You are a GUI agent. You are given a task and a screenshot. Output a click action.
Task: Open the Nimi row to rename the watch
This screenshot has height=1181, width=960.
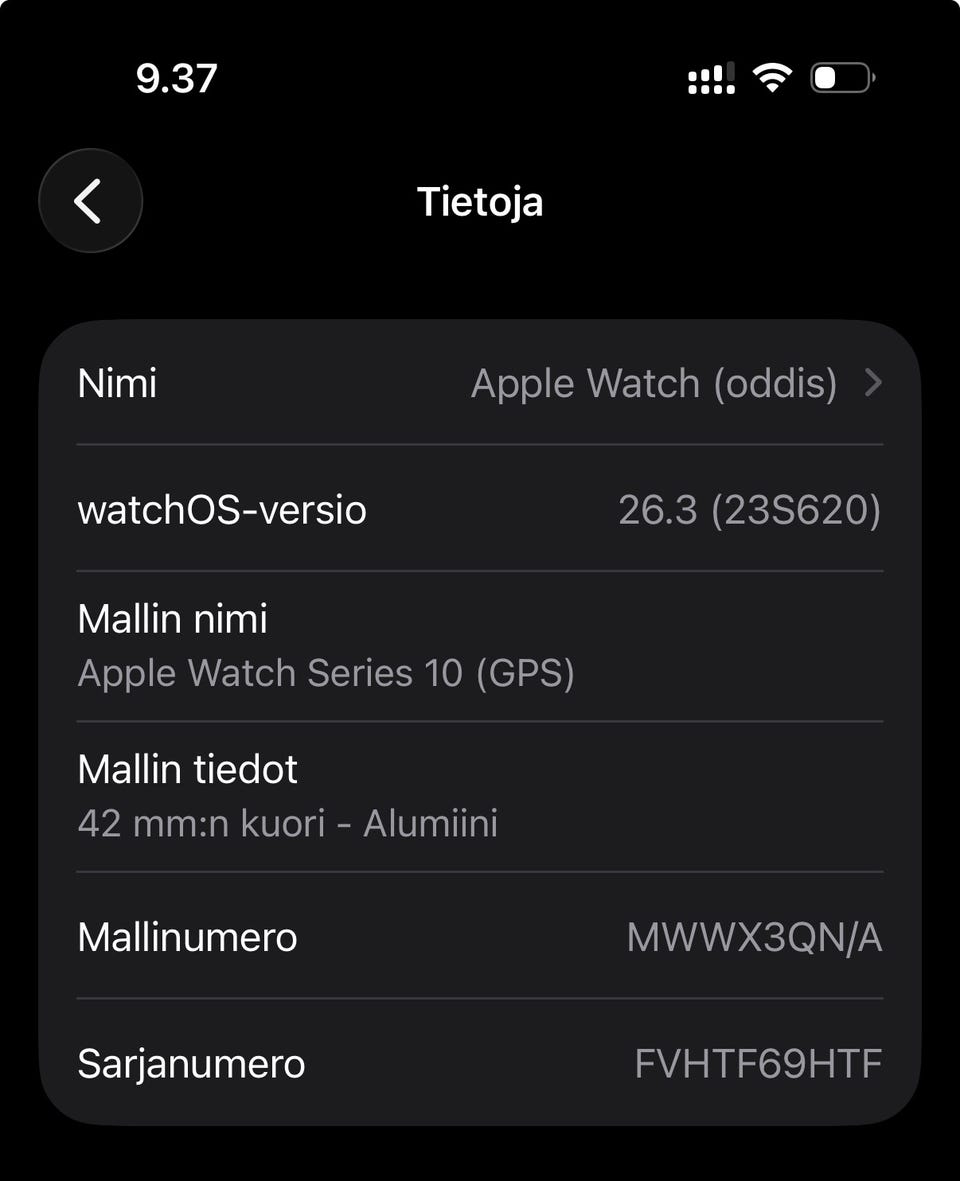[480, 384]
